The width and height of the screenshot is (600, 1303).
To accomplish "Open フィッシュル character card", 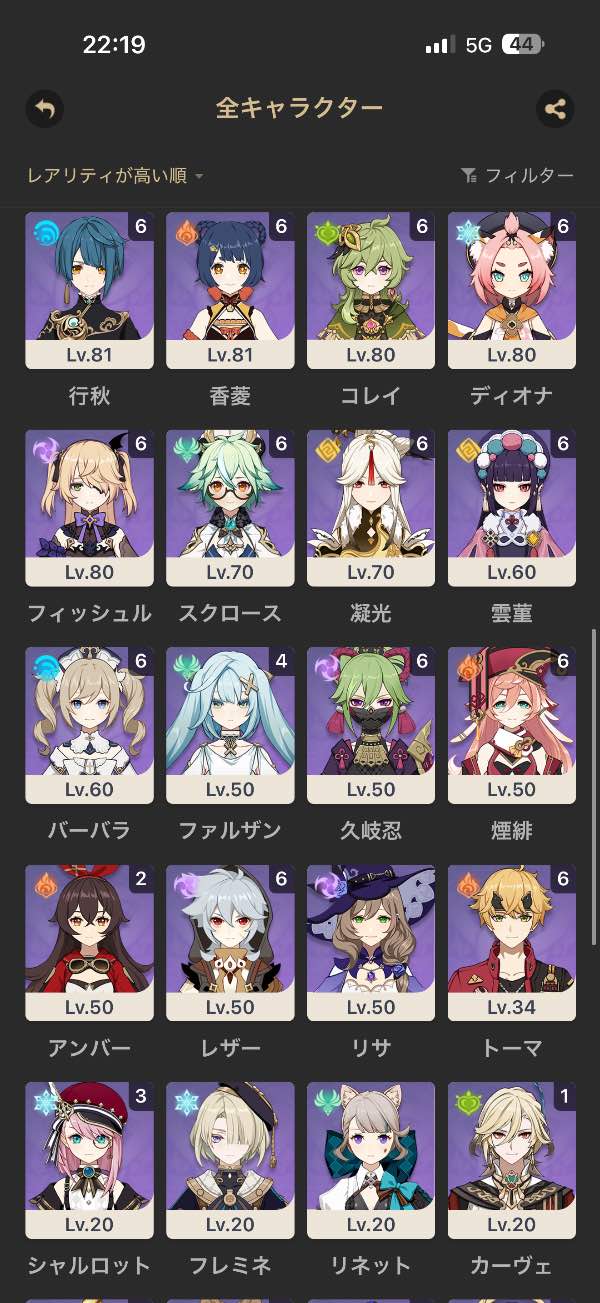I will 90,507.
